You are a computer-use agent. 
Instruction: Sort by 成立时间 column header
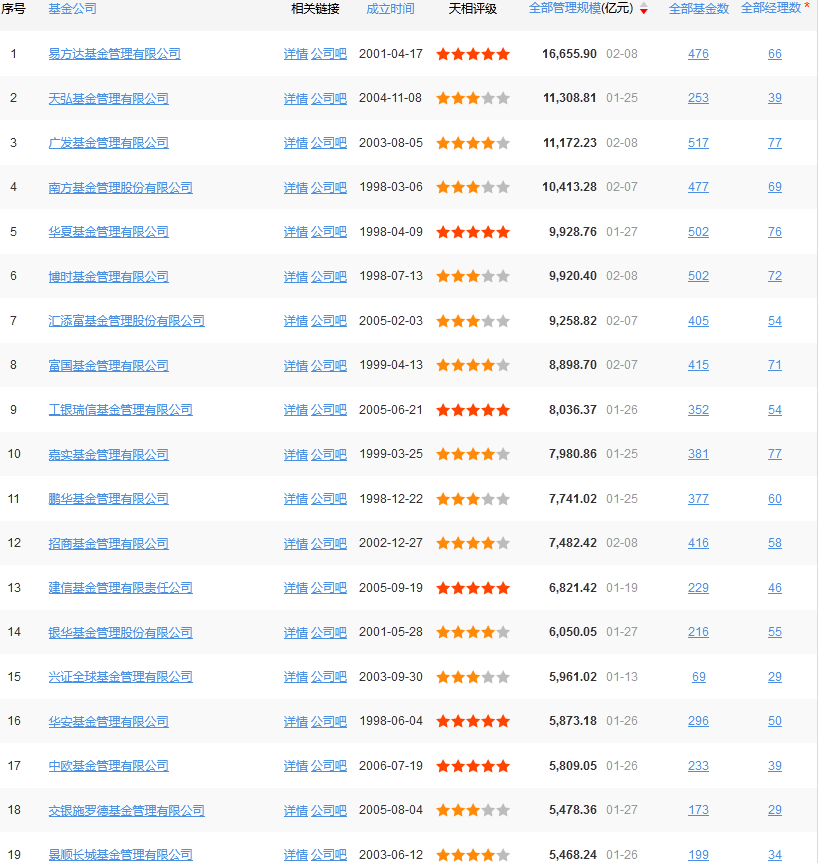pos(390,9)
